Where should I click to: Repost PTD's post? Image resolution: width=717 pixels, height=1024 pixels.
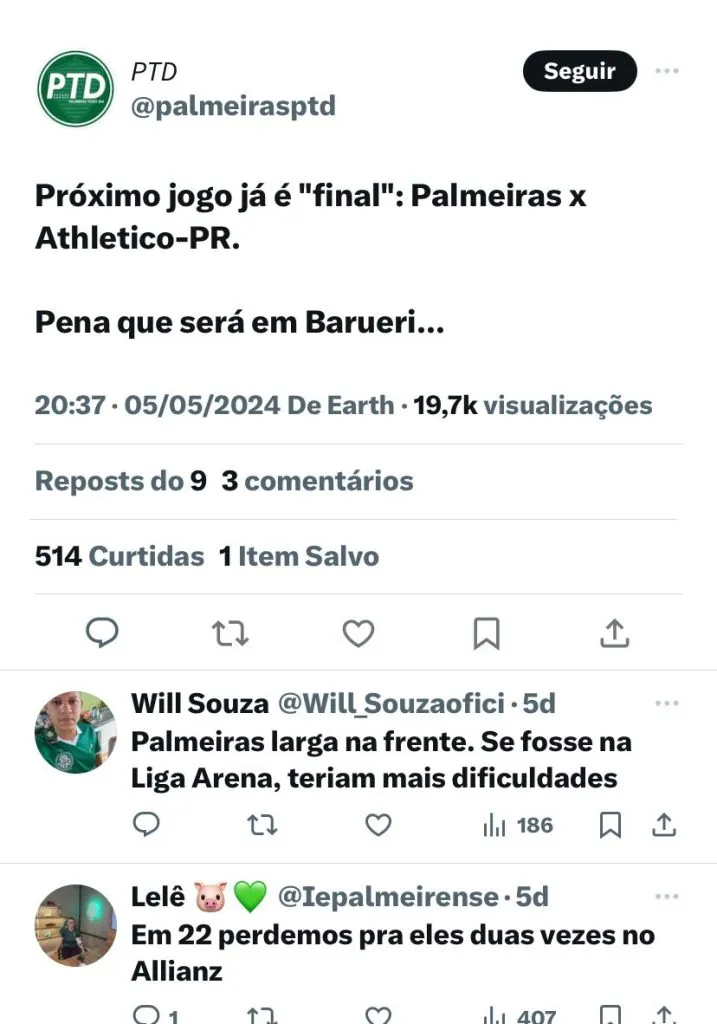coord(230,633)
